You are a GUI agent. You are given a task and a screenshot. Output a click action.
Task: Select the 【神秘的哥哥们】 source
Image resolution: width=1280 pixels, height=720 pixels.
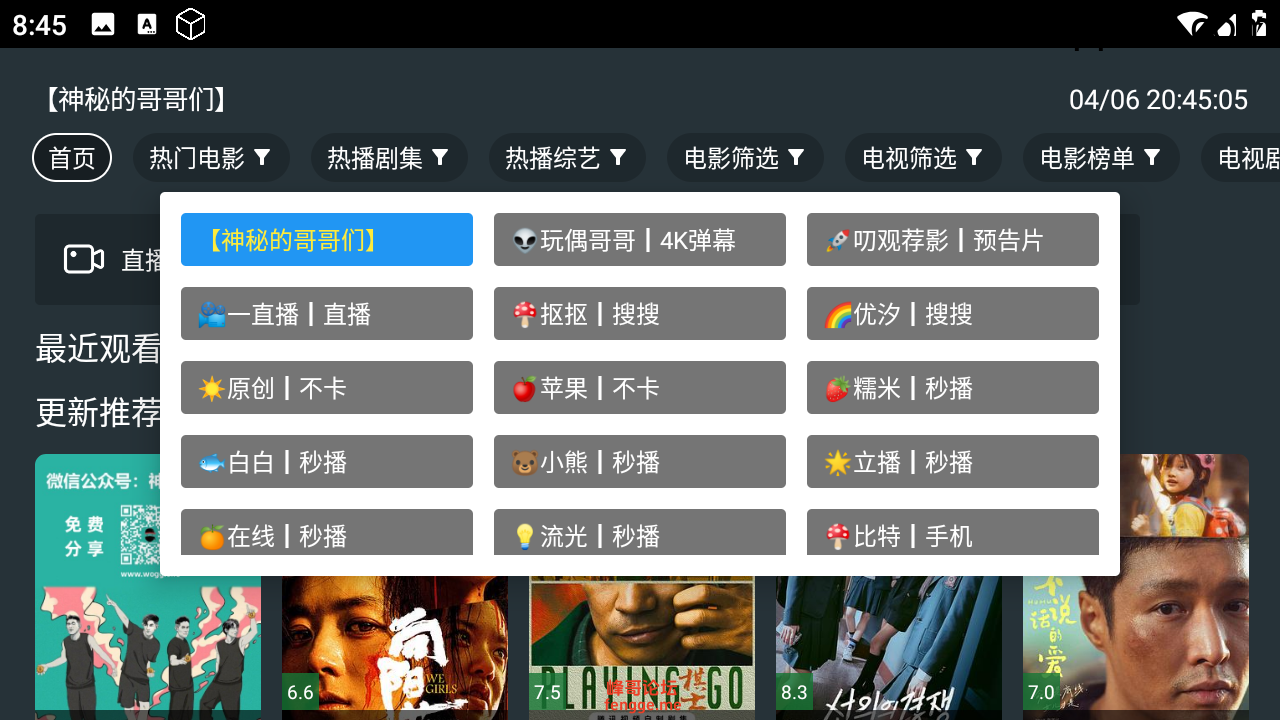point(326,240)
